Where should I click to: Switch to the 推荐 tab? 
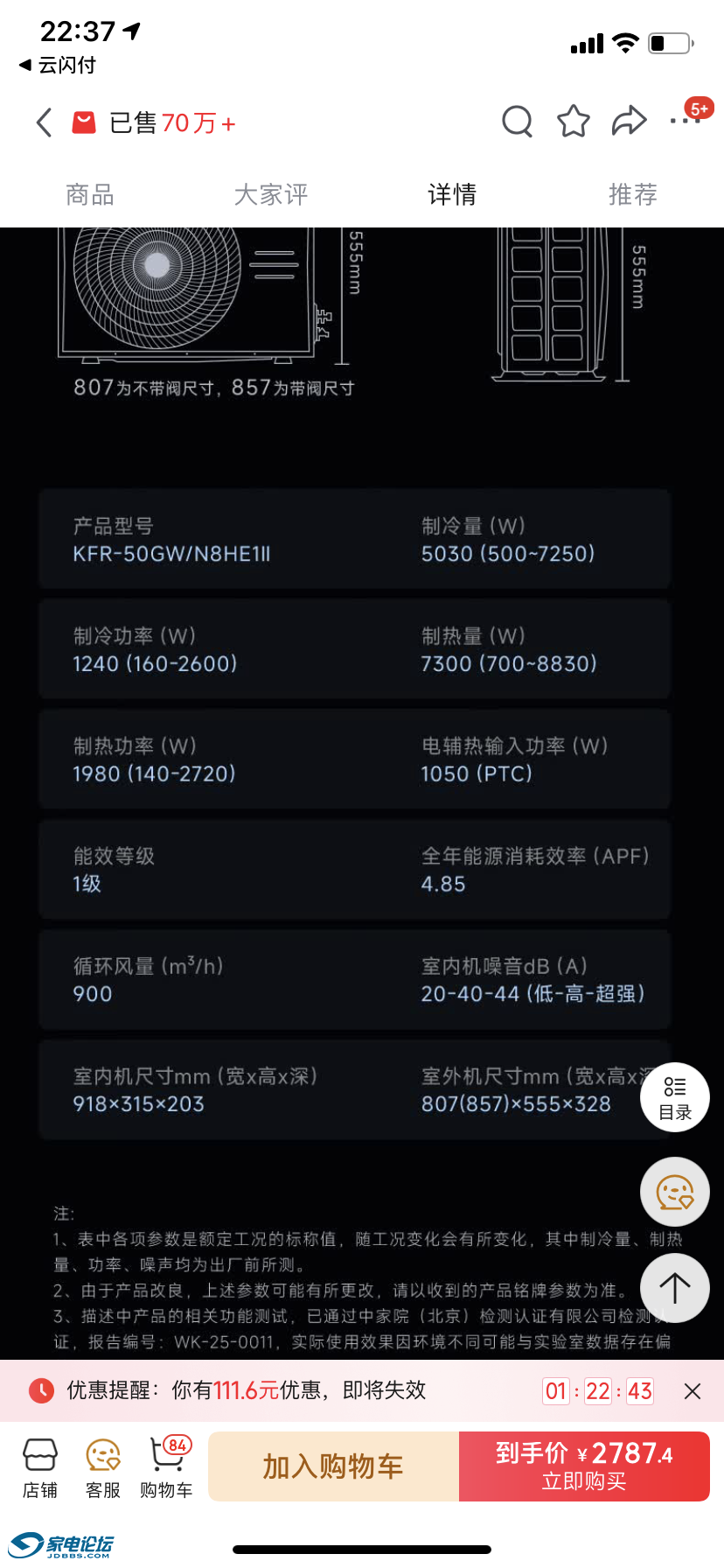coord(633,194)
